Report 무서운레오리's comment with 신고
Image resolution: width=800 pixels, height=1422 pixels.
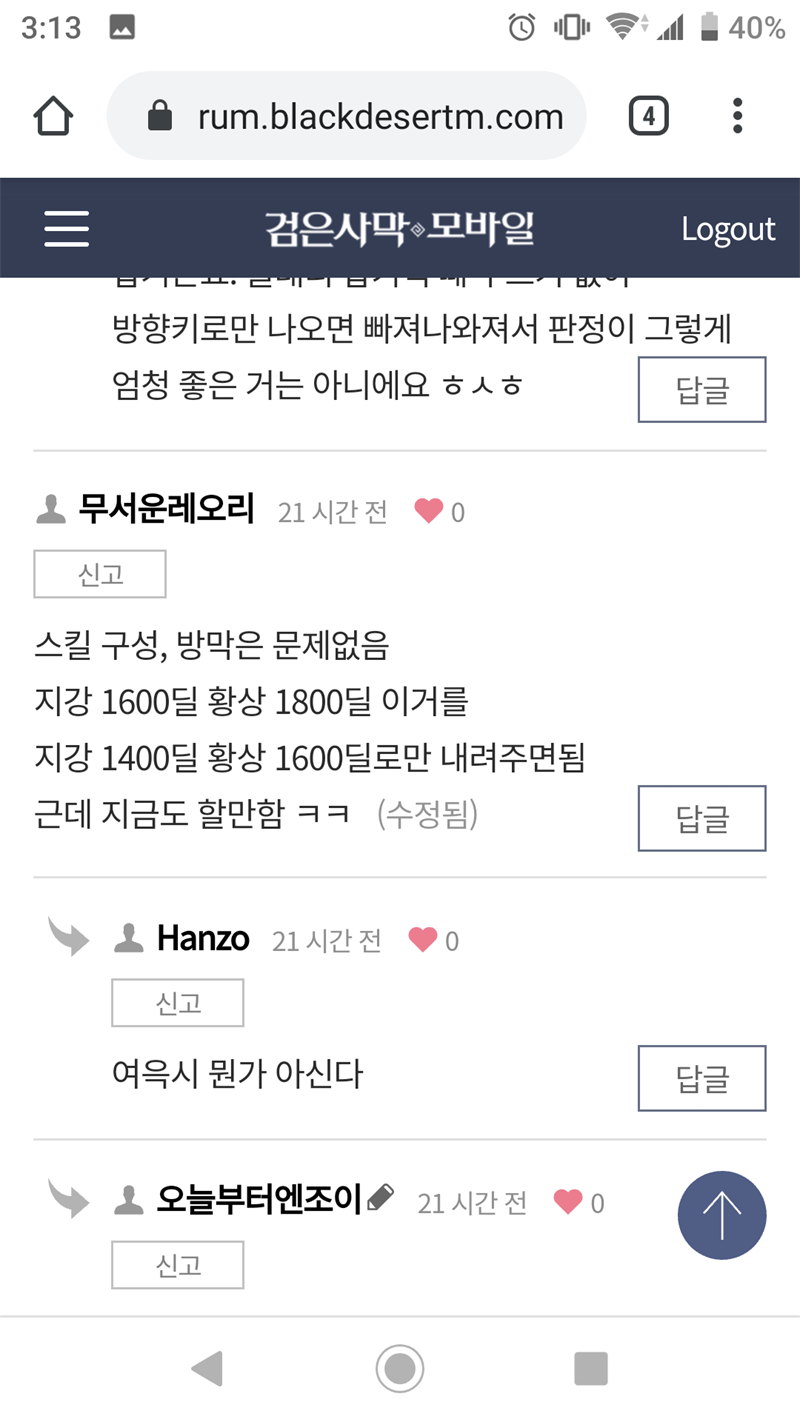tap(100, 574)
